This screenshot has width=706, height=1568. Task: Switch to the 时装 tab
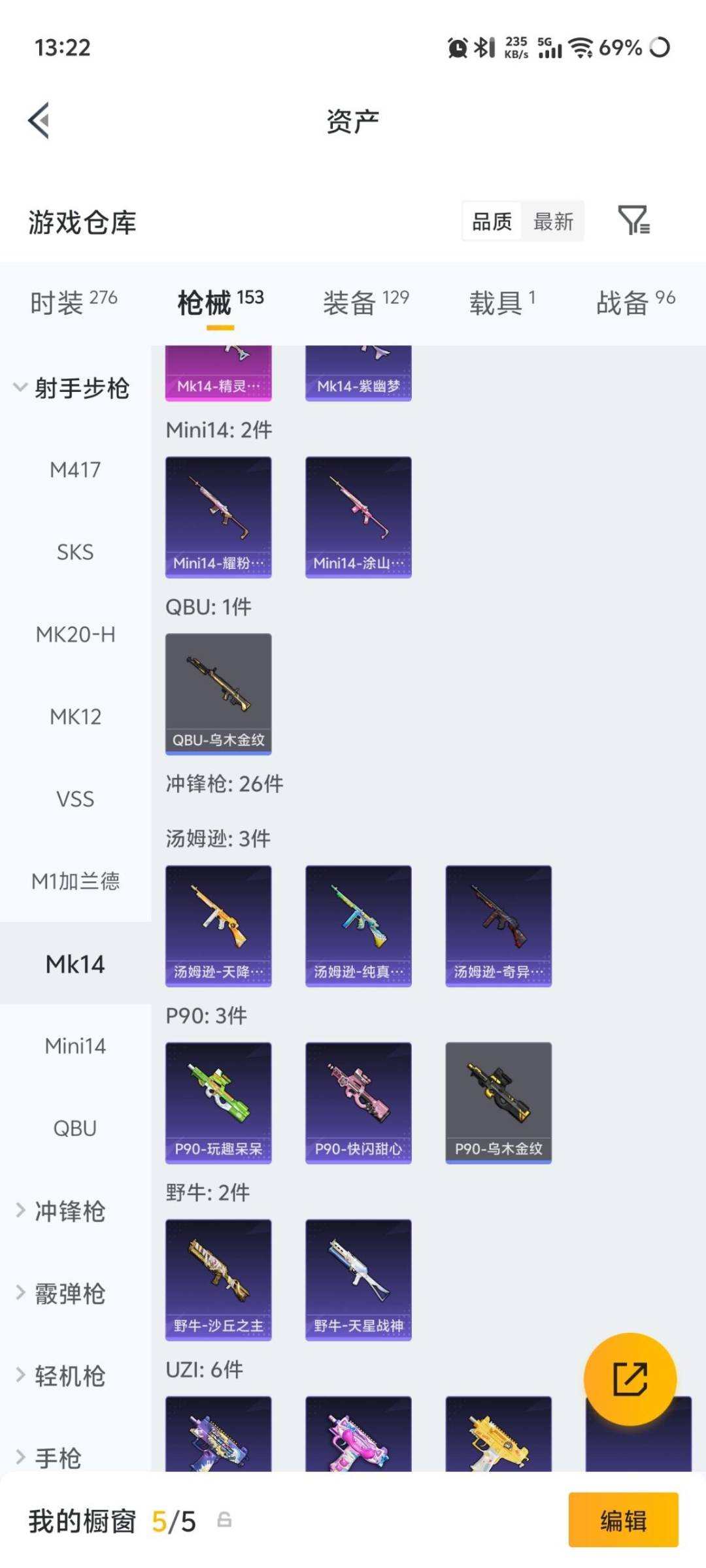coord(74,302)
